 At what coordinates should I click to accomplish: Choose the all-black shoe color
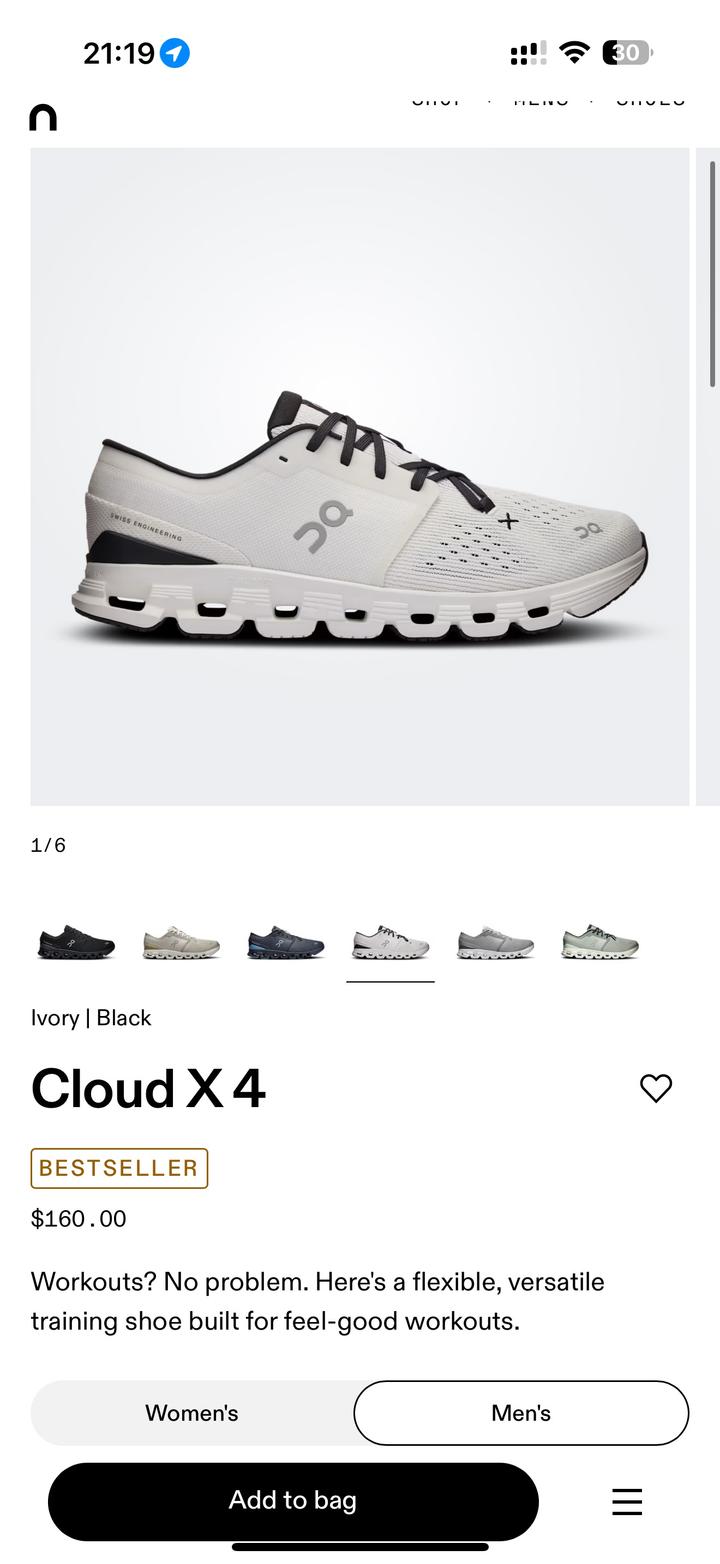click(x=76, y=943)
